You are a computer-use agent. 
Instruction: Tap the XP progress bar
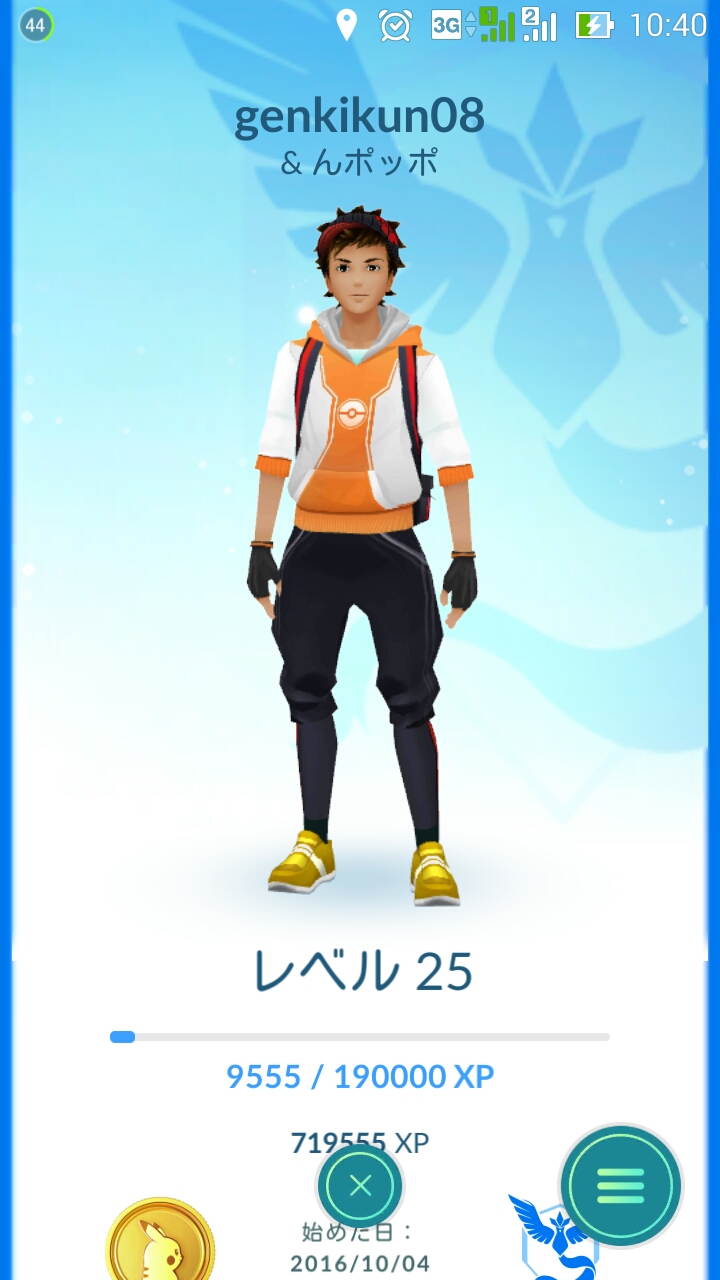click(358, 1037)
